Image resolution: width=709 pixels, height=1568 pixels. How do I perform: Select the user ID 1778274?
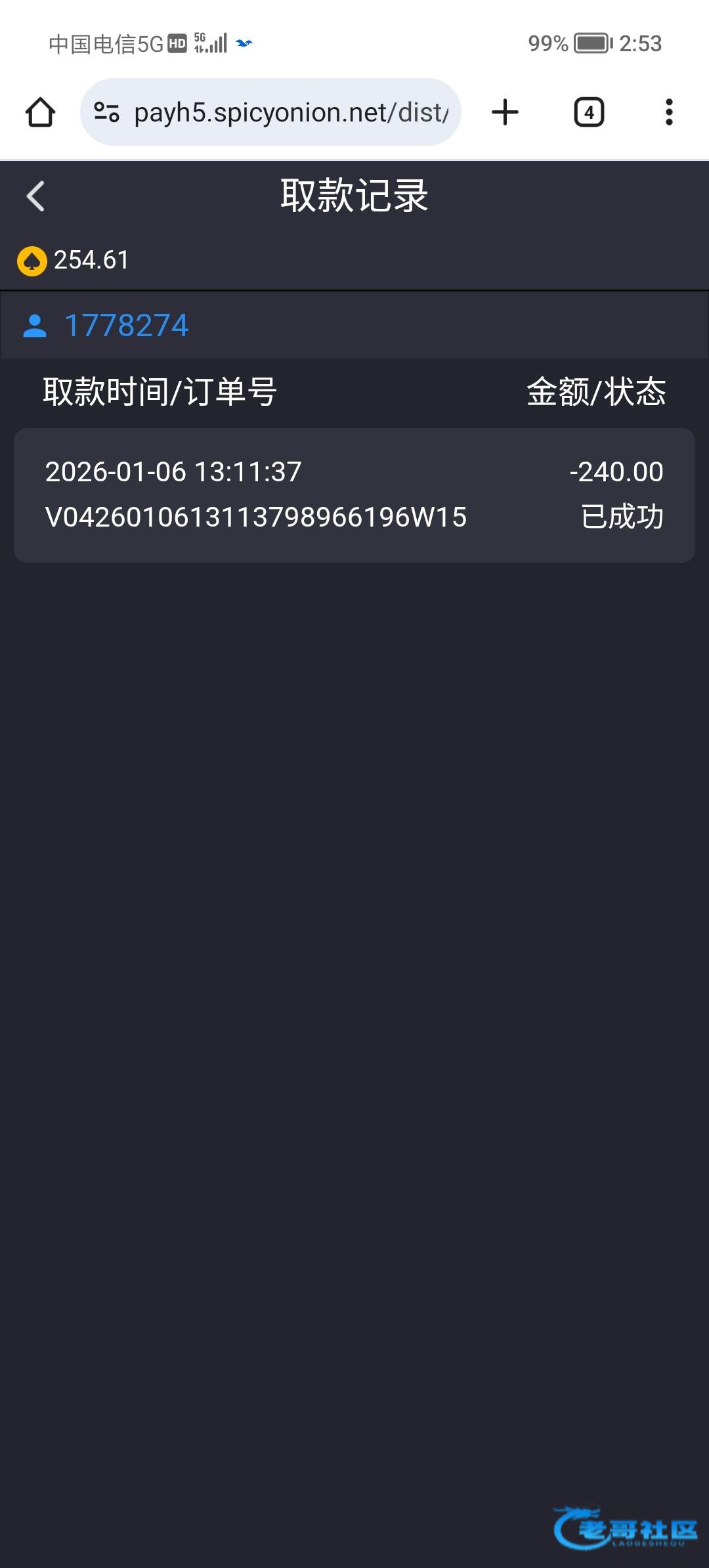[x=126, y=326]
